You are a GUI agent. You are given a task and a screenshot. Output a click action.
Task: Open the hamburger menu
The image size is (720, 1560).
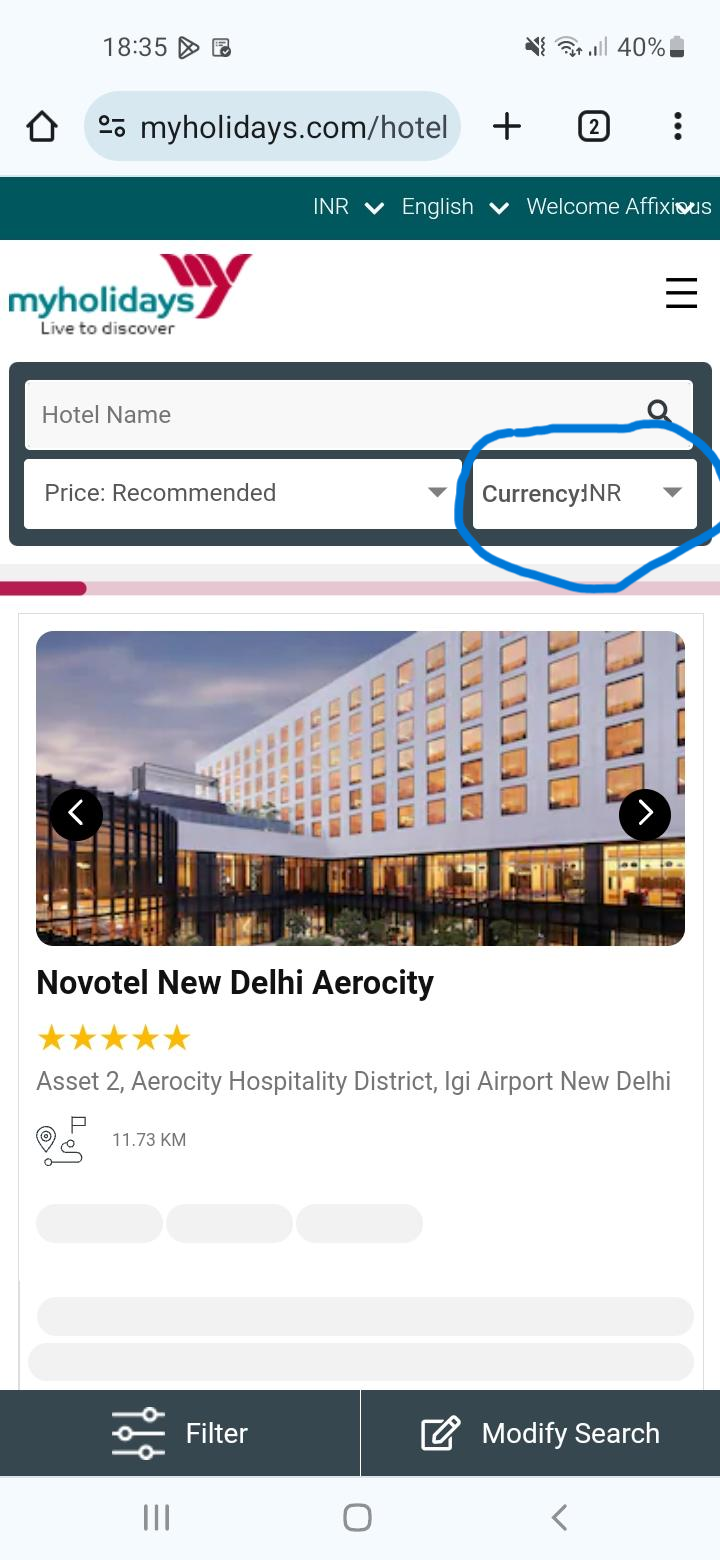tap(681, 293)
